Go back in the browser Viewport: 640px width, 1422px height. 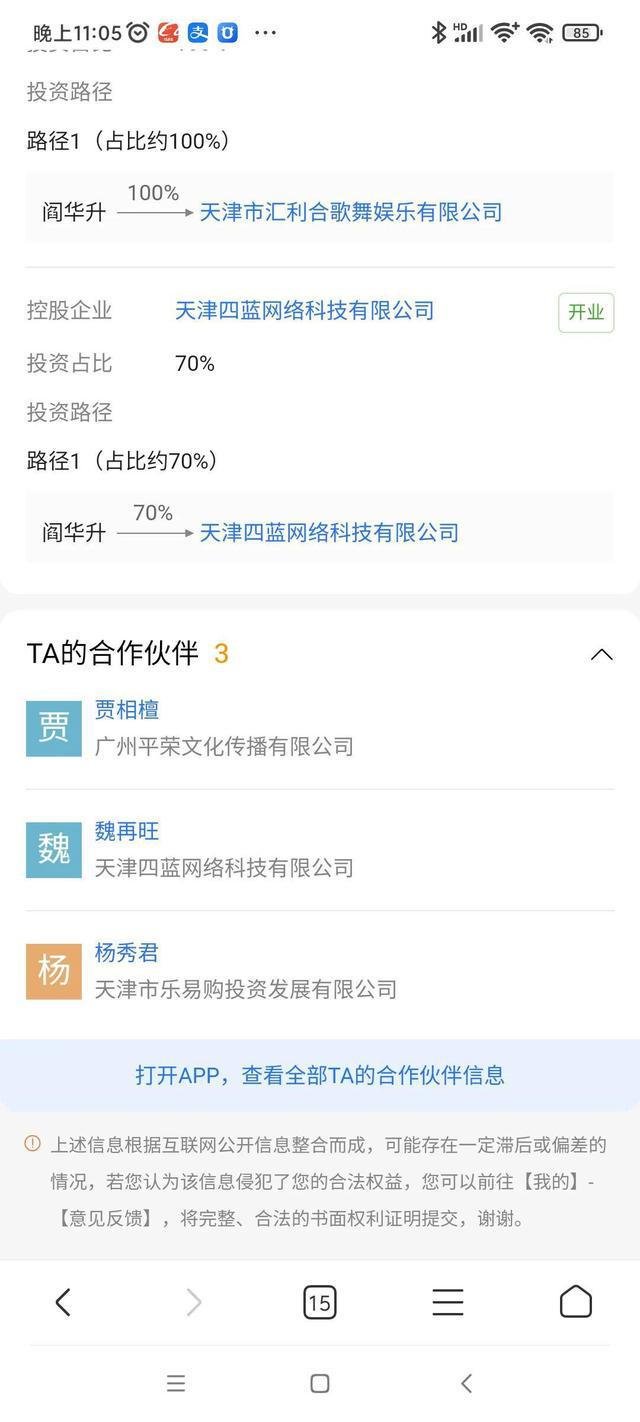[63, 1302]
